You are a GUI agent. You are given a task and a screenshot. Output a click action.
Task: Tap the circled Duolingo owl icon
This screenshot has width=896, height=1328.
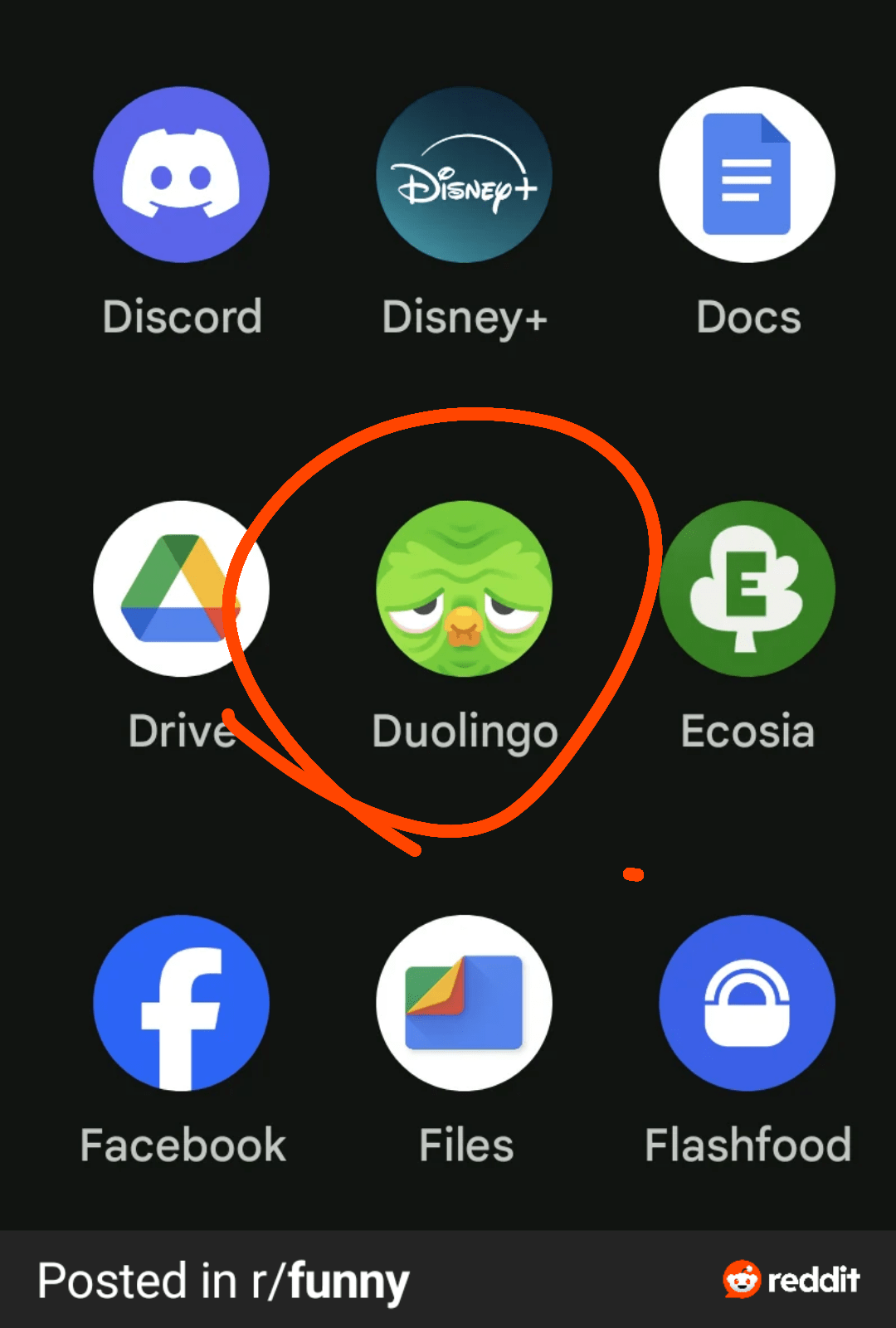coord(464,589)
